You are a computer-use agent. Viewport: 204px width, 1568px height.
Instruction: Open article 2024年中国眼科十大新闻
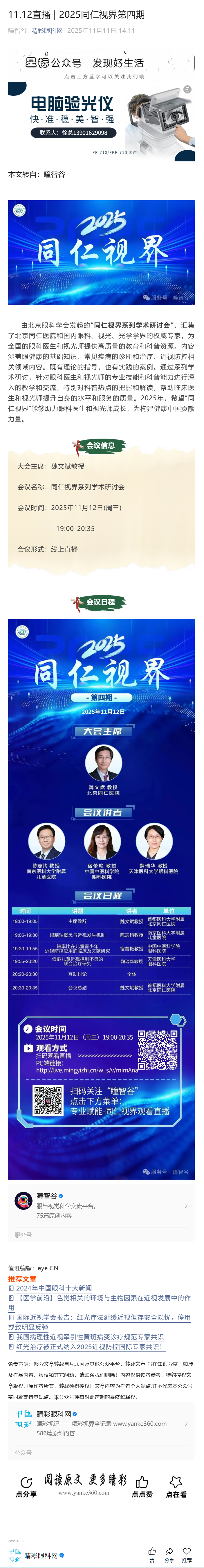[x=54, y=1287]
